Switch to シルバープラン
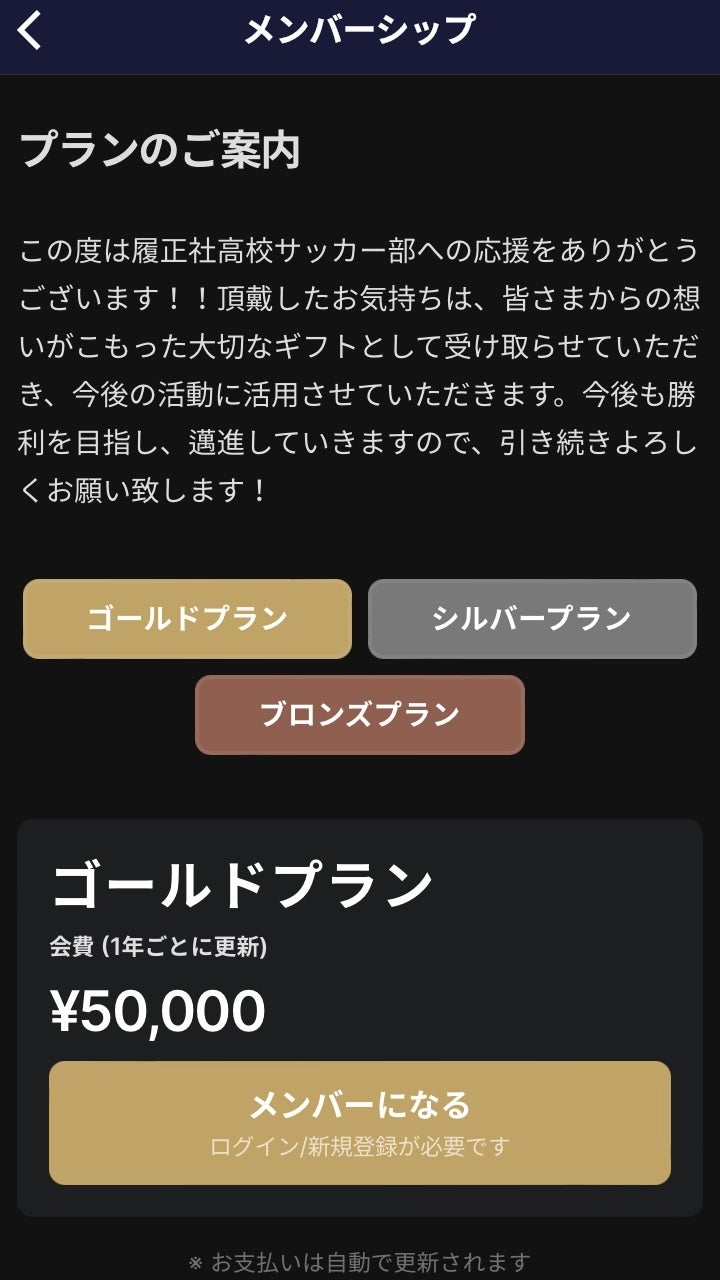720x1280 pixels. [532, 619]
